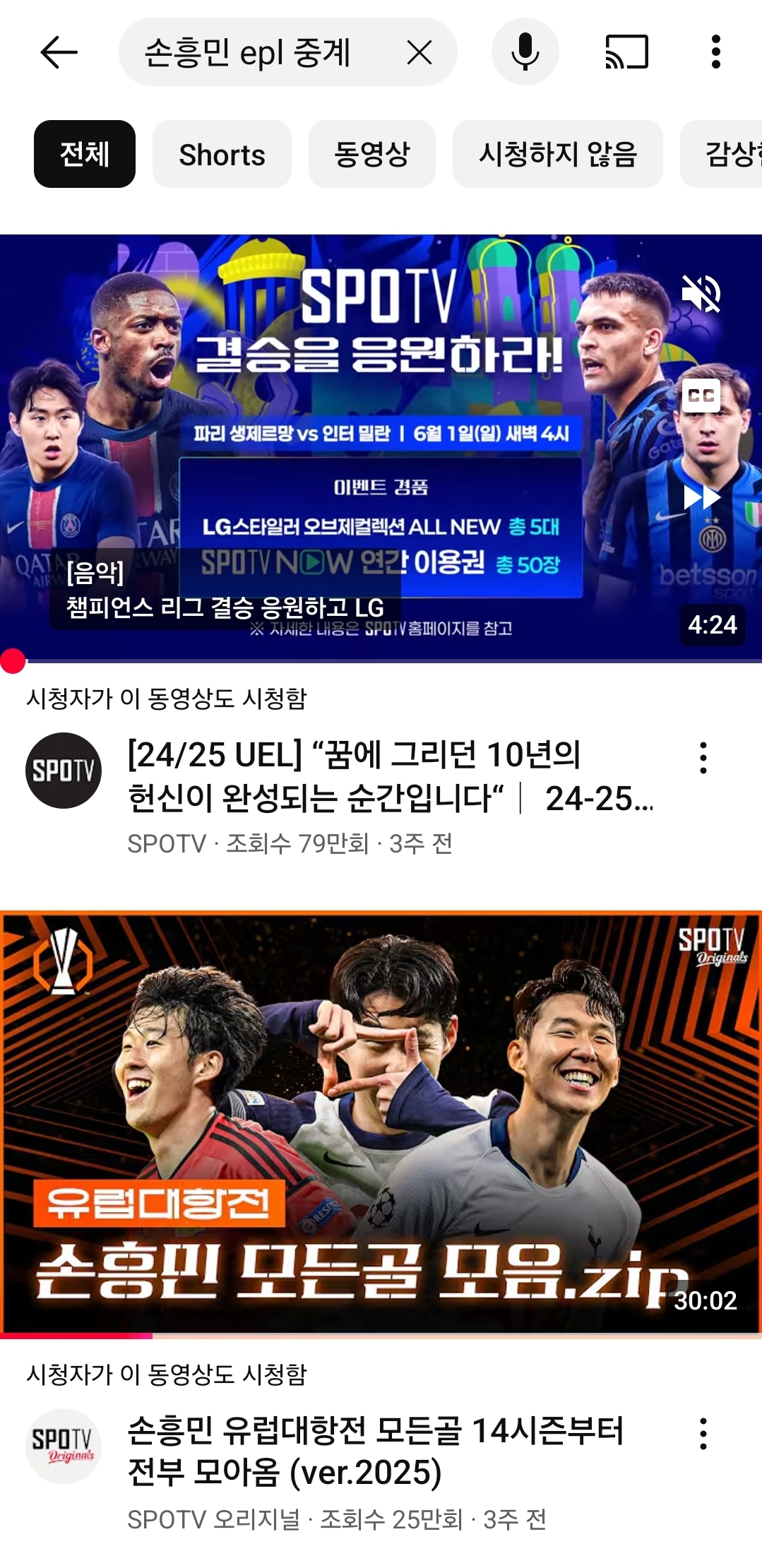This screenshot has width=762, height=1568.
Task: Open the cast to device icon
Action: pyautogui.click(x=627, y=52)
